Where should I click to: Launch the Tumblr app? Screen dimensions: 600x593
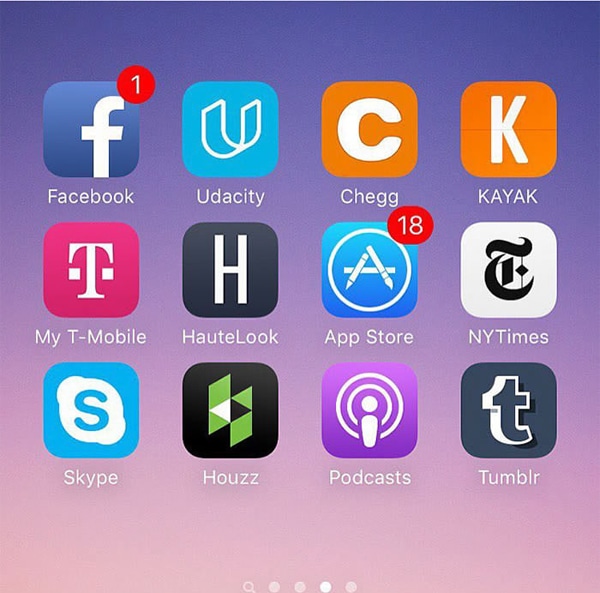pyautogui.click(x=508, y=410)
